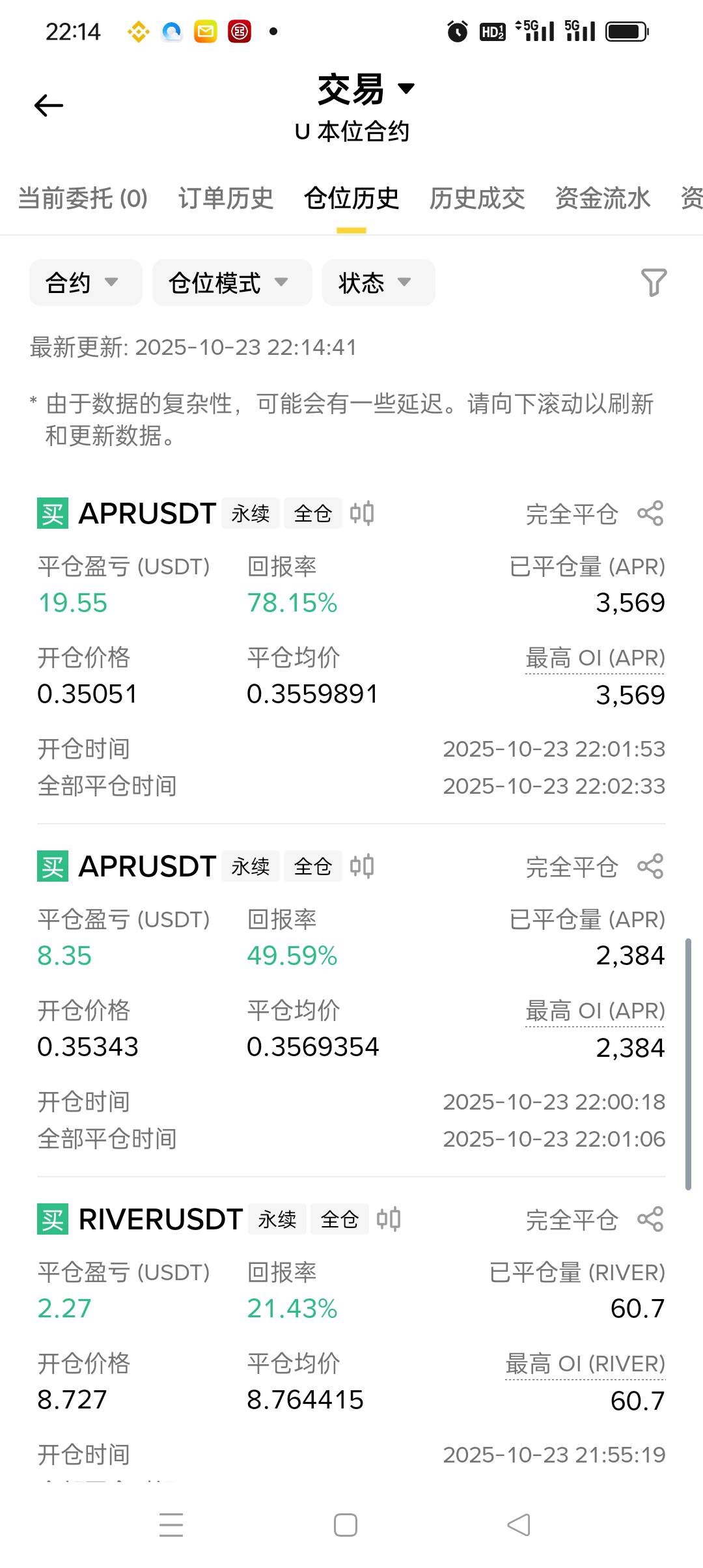Image resolution: width=703 pixels, height=1568 pixels.
Task: Tap 最高 OI (RIVER) underlined label
Action: click(585, 1364)
